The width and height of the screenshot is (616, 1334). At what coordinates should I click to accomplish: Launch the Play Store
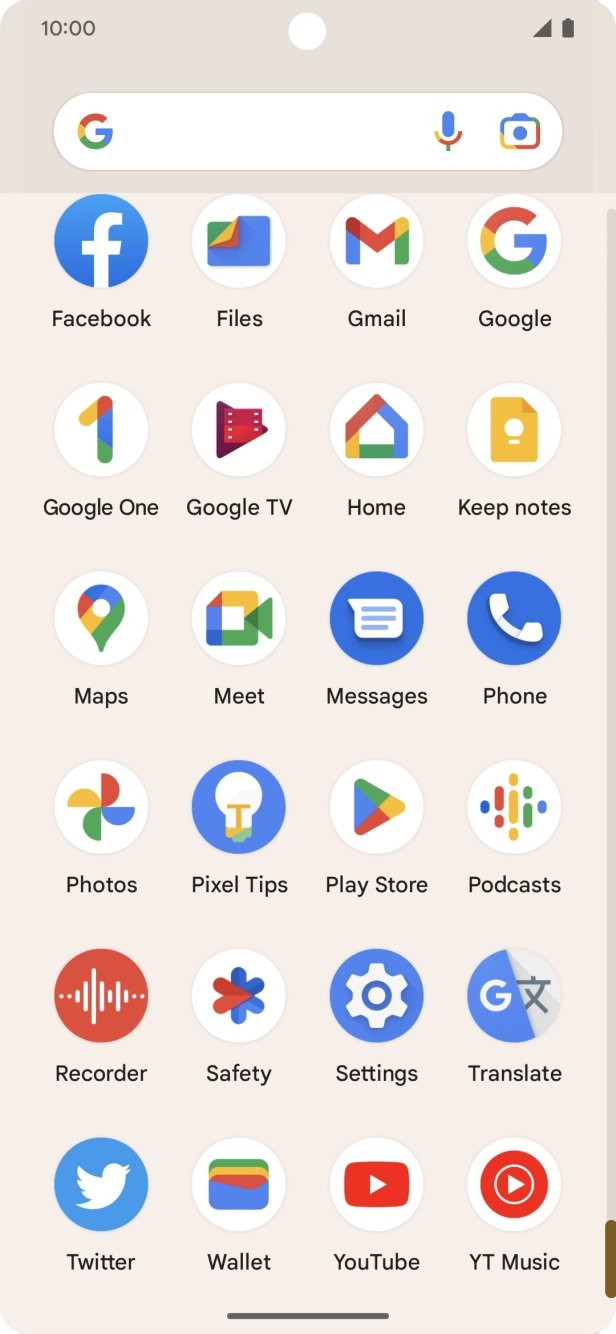[x=377, y=807]
